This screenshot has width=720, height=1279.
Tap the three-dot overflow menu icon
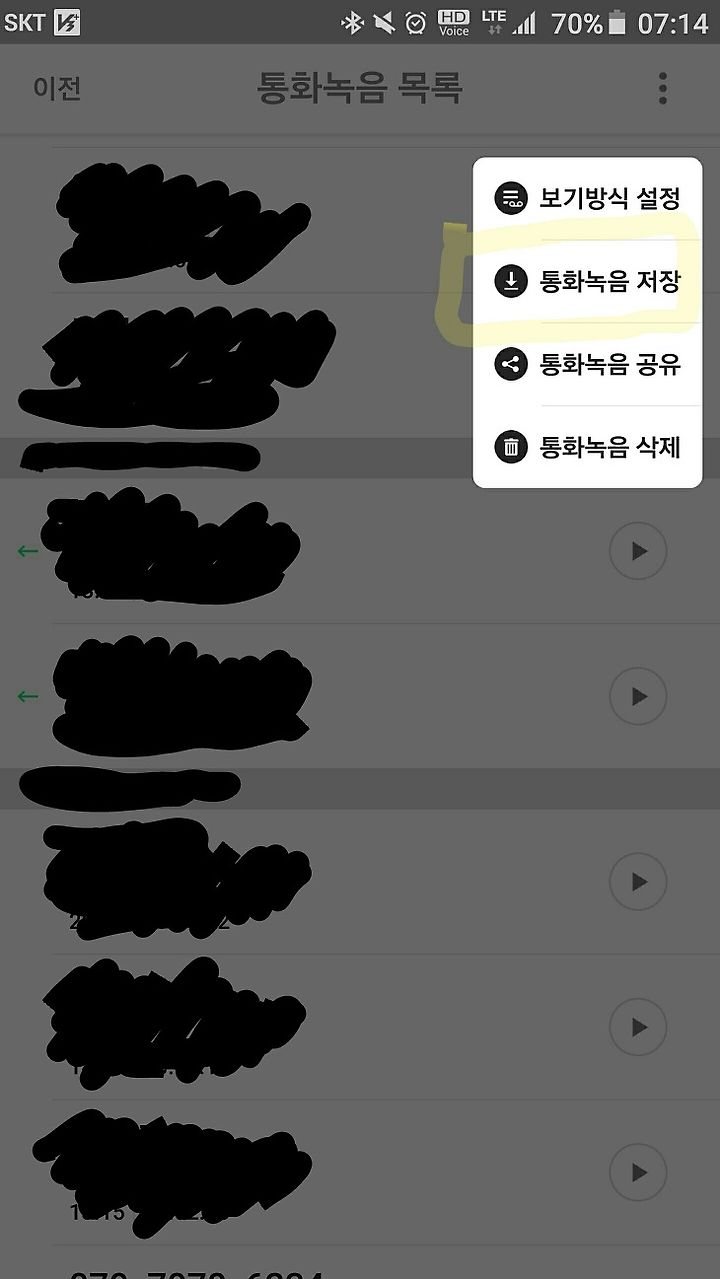point(662,88)
